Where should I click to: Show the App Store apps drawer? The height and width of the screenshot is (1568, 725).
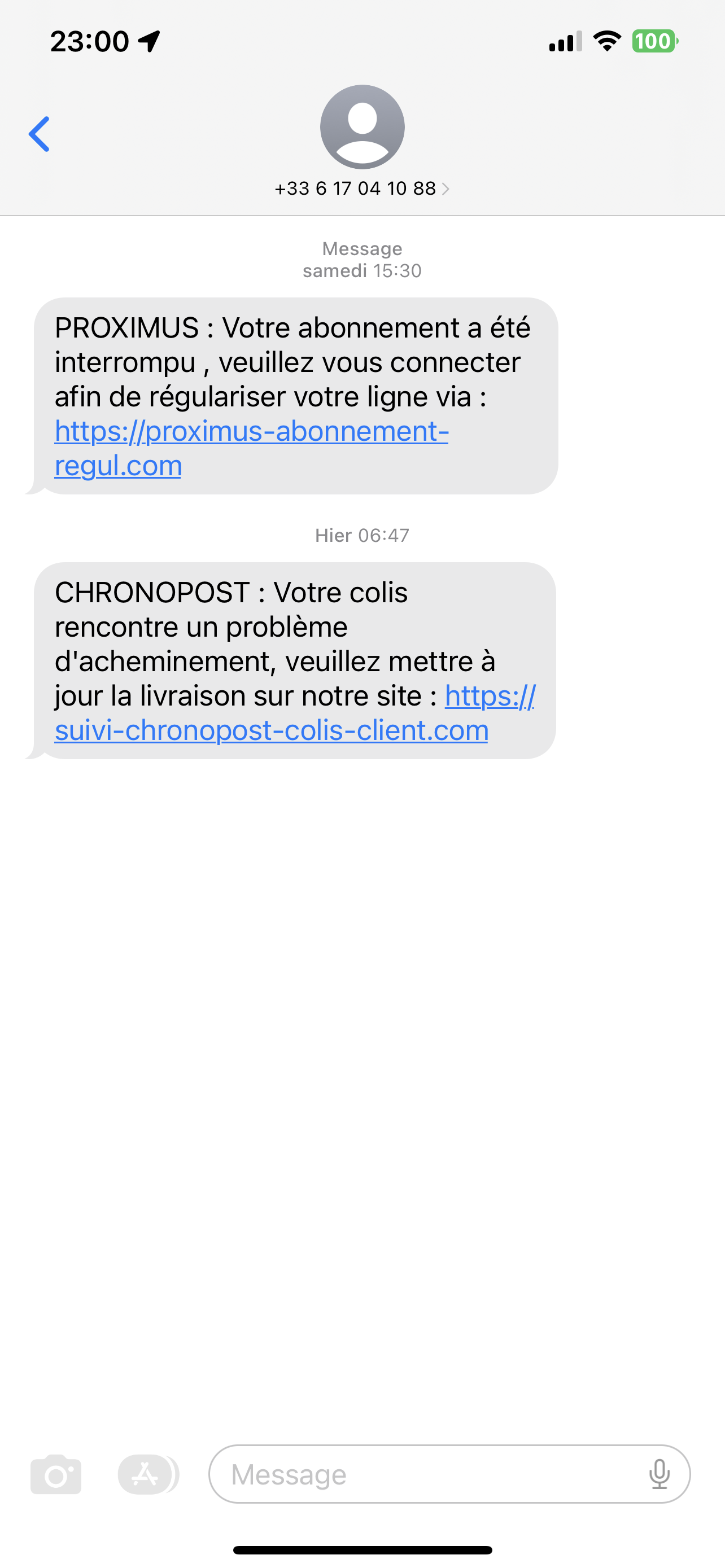tap(146, 1474)
